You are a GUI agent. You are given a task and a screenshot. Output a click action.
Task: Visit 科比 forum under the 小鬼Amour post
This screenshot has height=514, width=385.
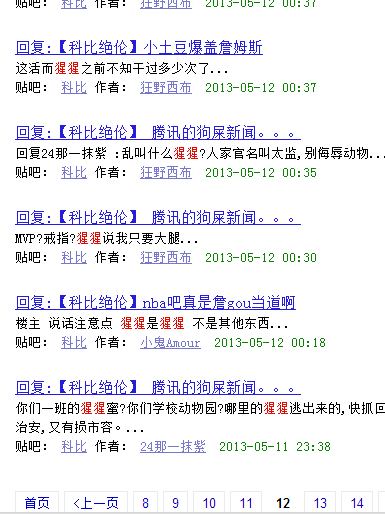tap(74, 343)
